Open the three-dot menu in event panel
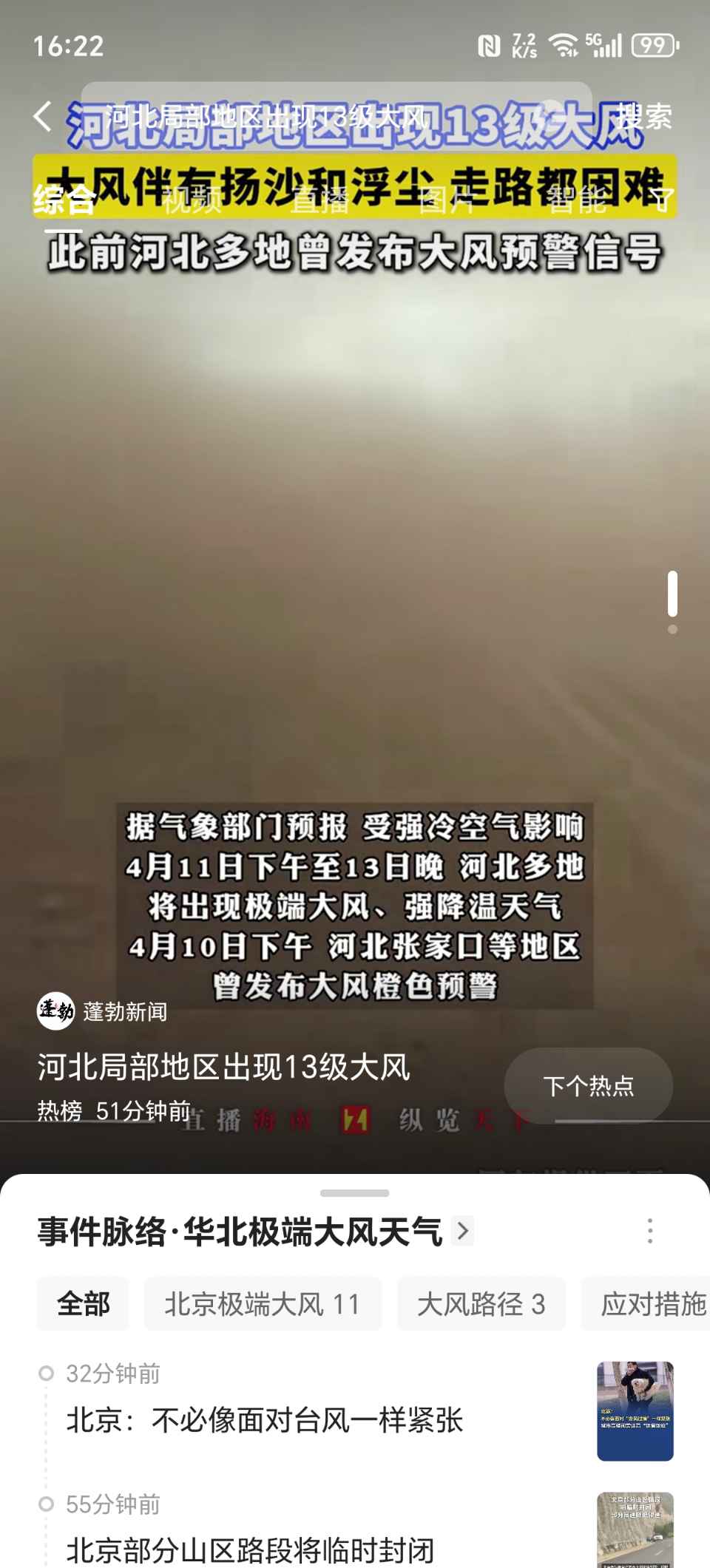Image resolution: width=710 pixels, height=1568 pixels. pyautogui.click(x=650, y=1231)
